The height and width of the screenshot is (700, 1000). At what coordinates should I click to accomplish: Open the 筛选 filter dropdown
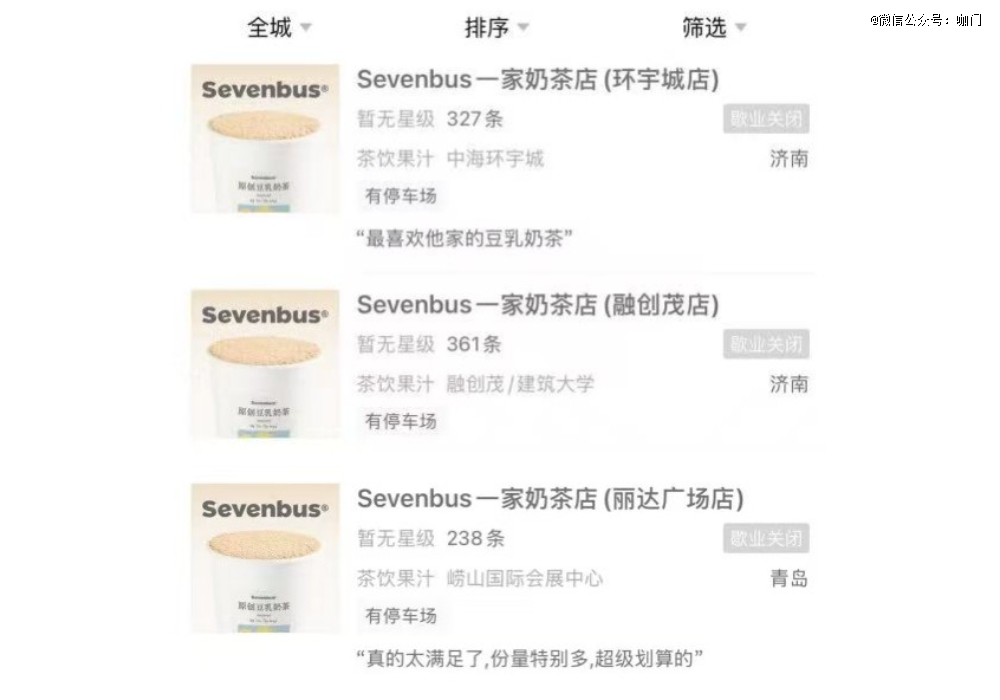(x=713, y=28)
